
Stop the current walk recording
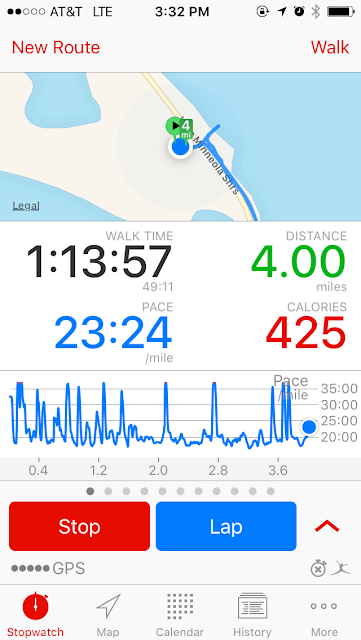click(79, 527)
